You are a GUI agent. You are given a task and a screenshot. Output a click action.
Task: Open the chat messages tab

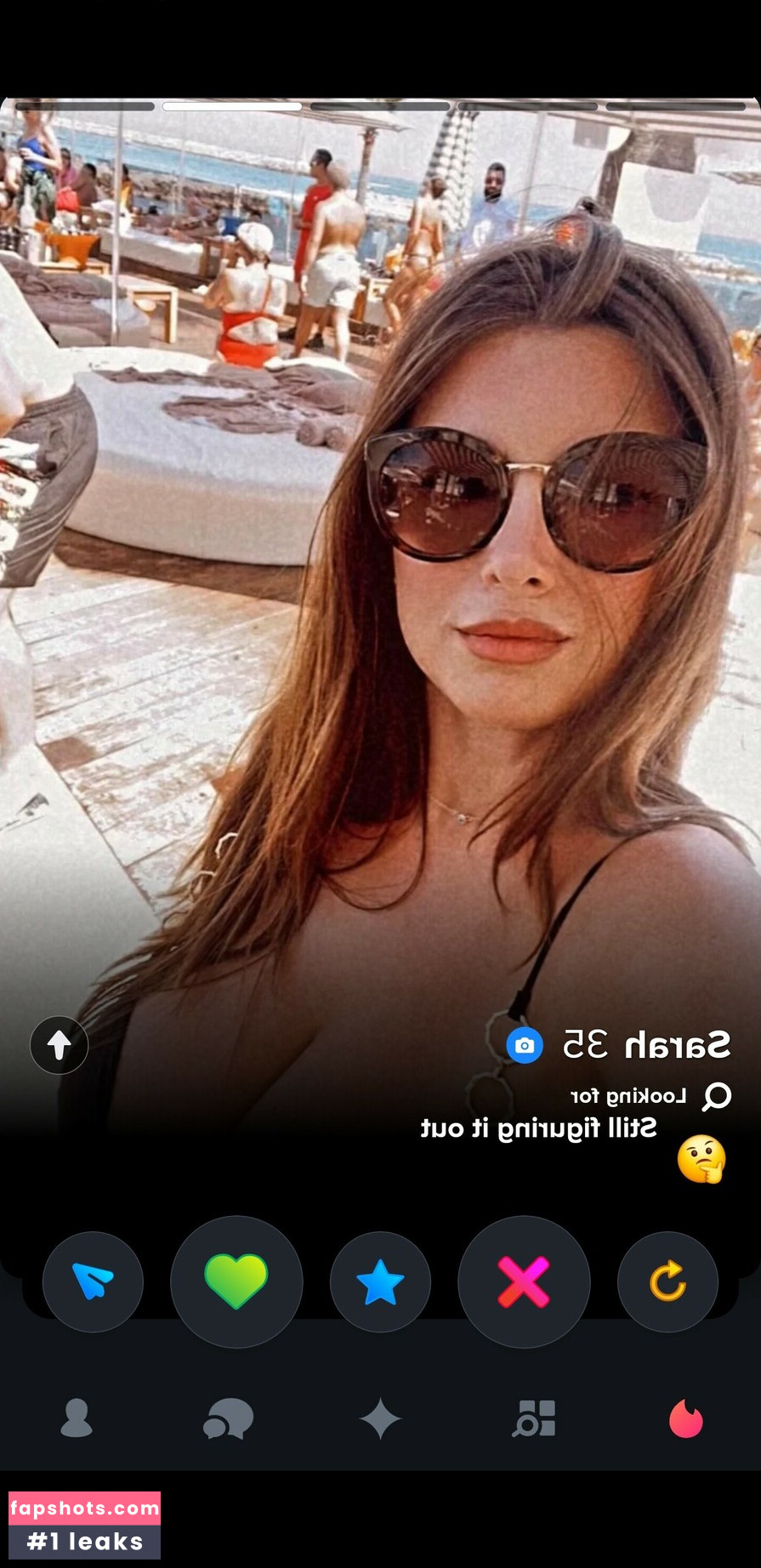pyautogui.click(x=228, y=1418)
